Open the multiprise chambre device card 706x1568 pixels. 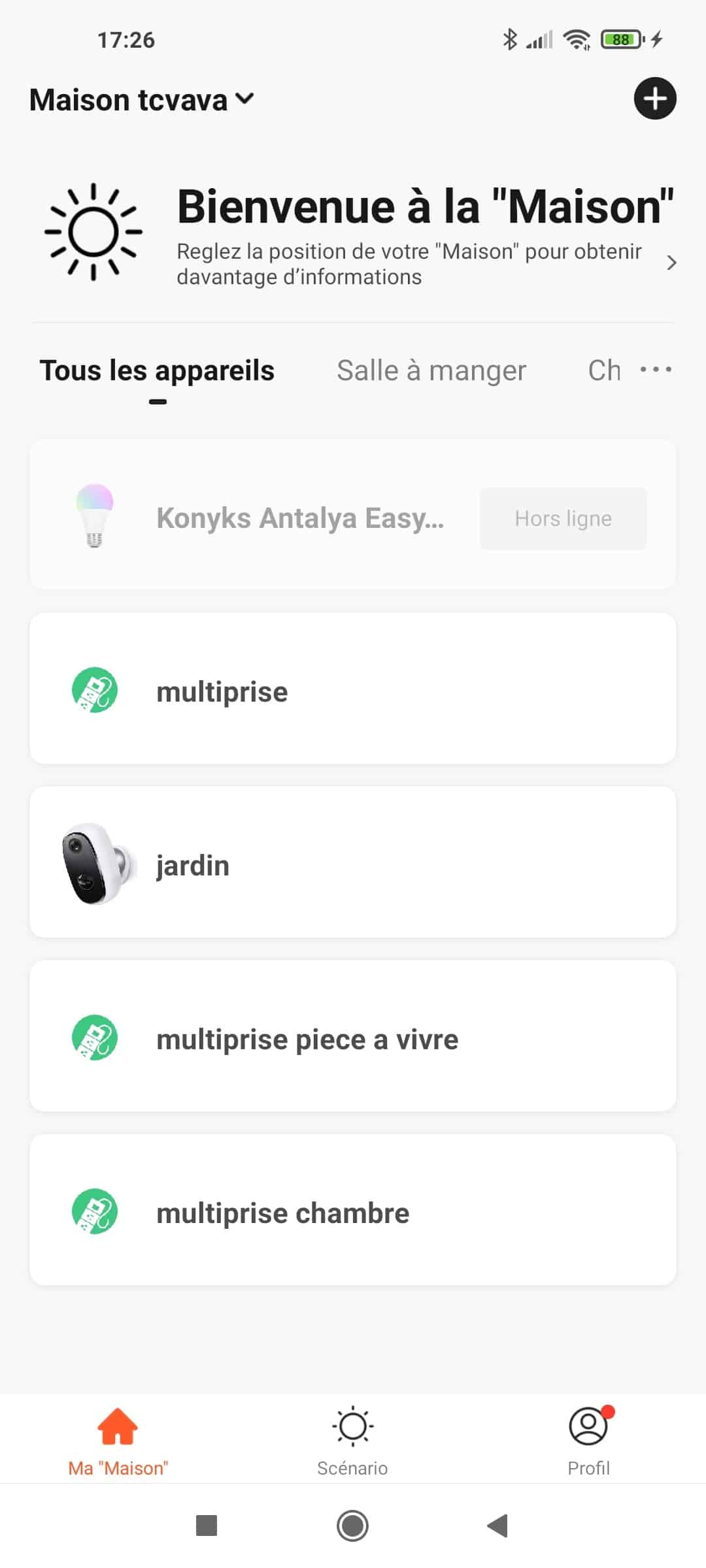[x=353, y=1210]
